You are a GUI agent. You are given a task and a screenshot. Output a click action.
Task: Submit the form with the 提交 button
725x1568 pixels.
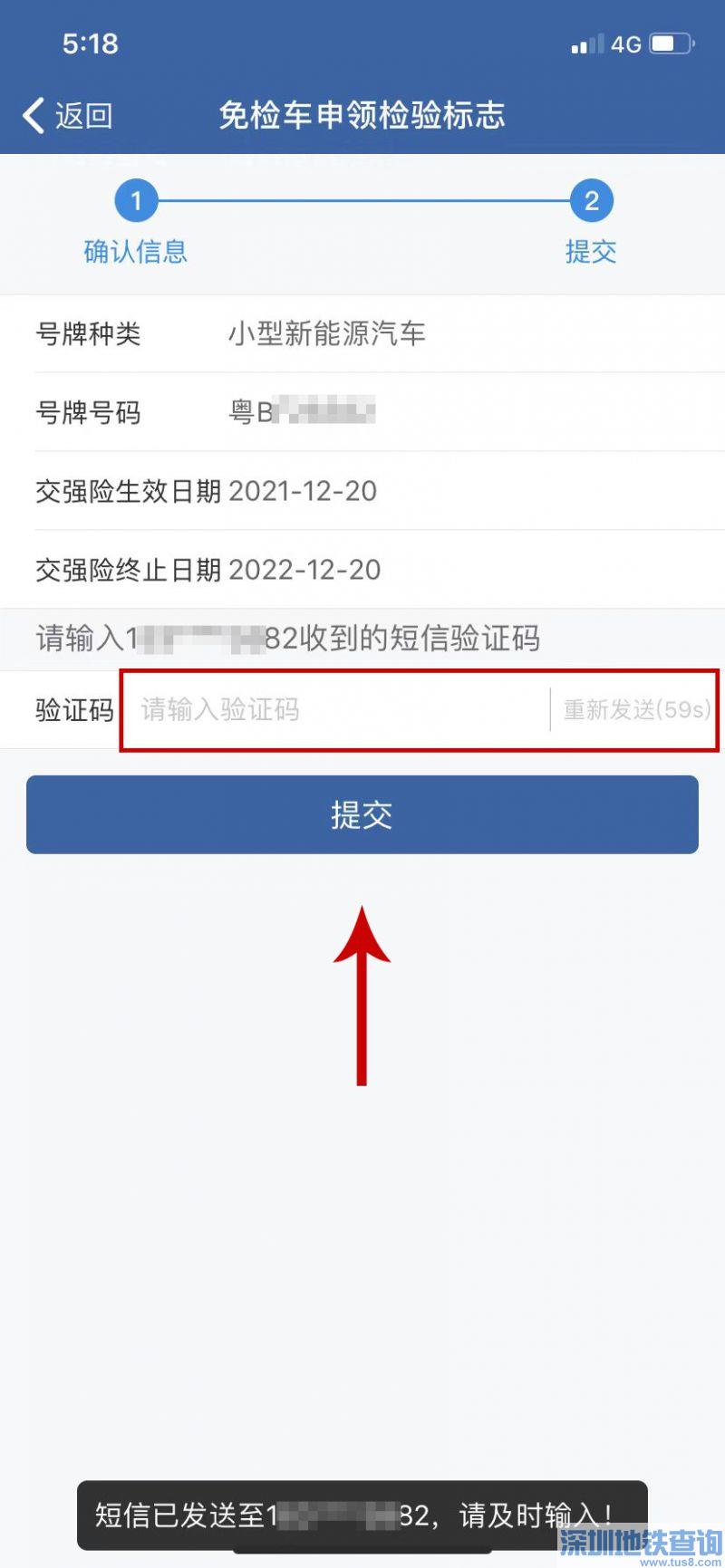(x=362, y=814)
